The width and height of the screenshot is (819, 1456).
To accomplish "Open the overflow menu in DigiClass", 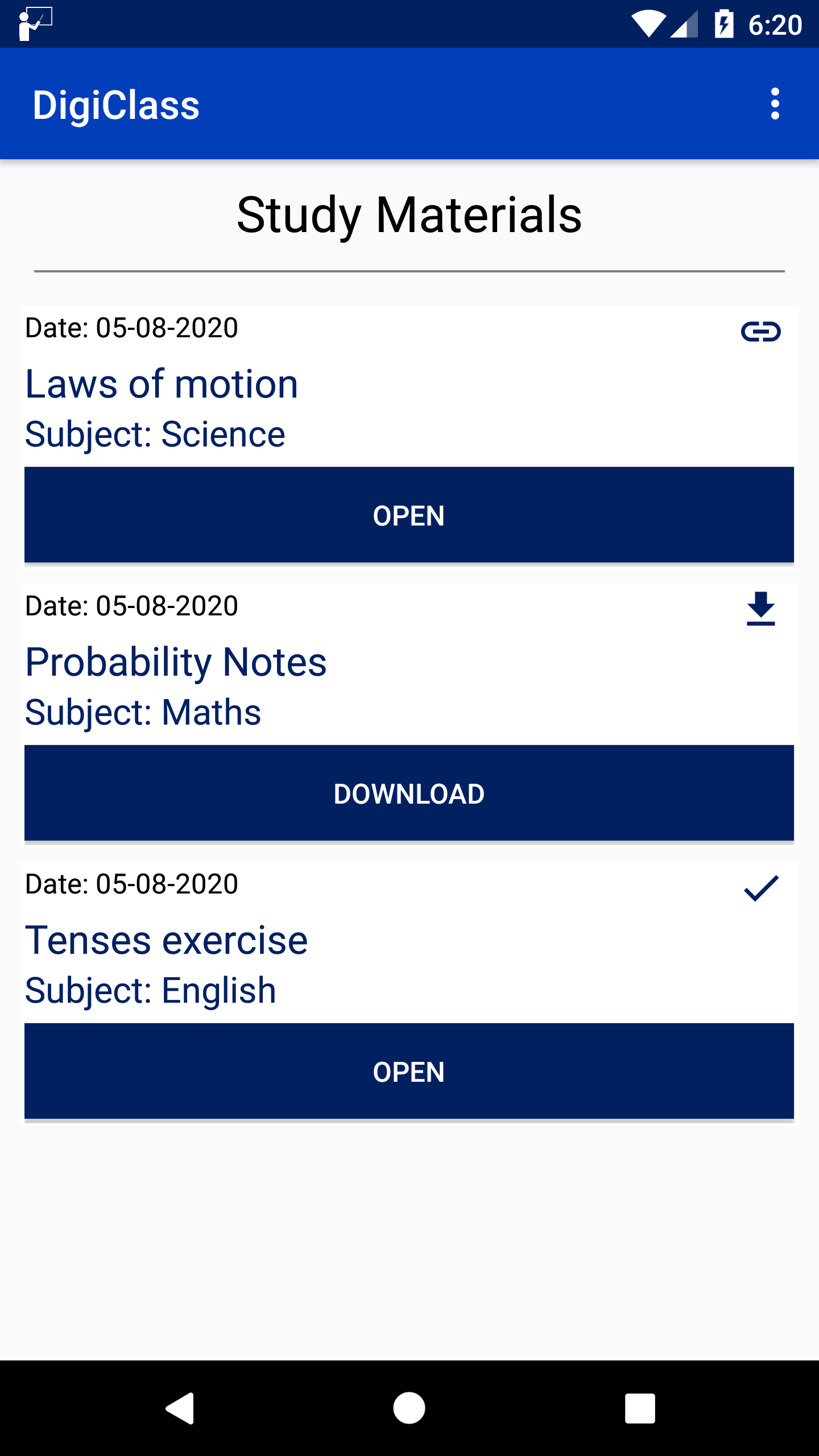I will (x=775, y=104).
